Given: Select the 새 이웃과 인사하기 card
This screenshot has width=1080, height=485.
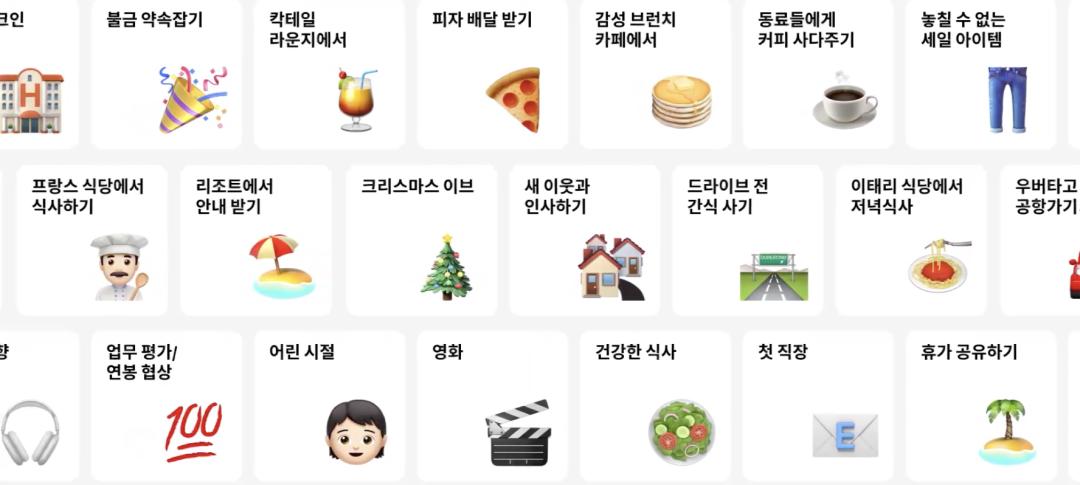Looking at the screenshot, I should [584, 240].
